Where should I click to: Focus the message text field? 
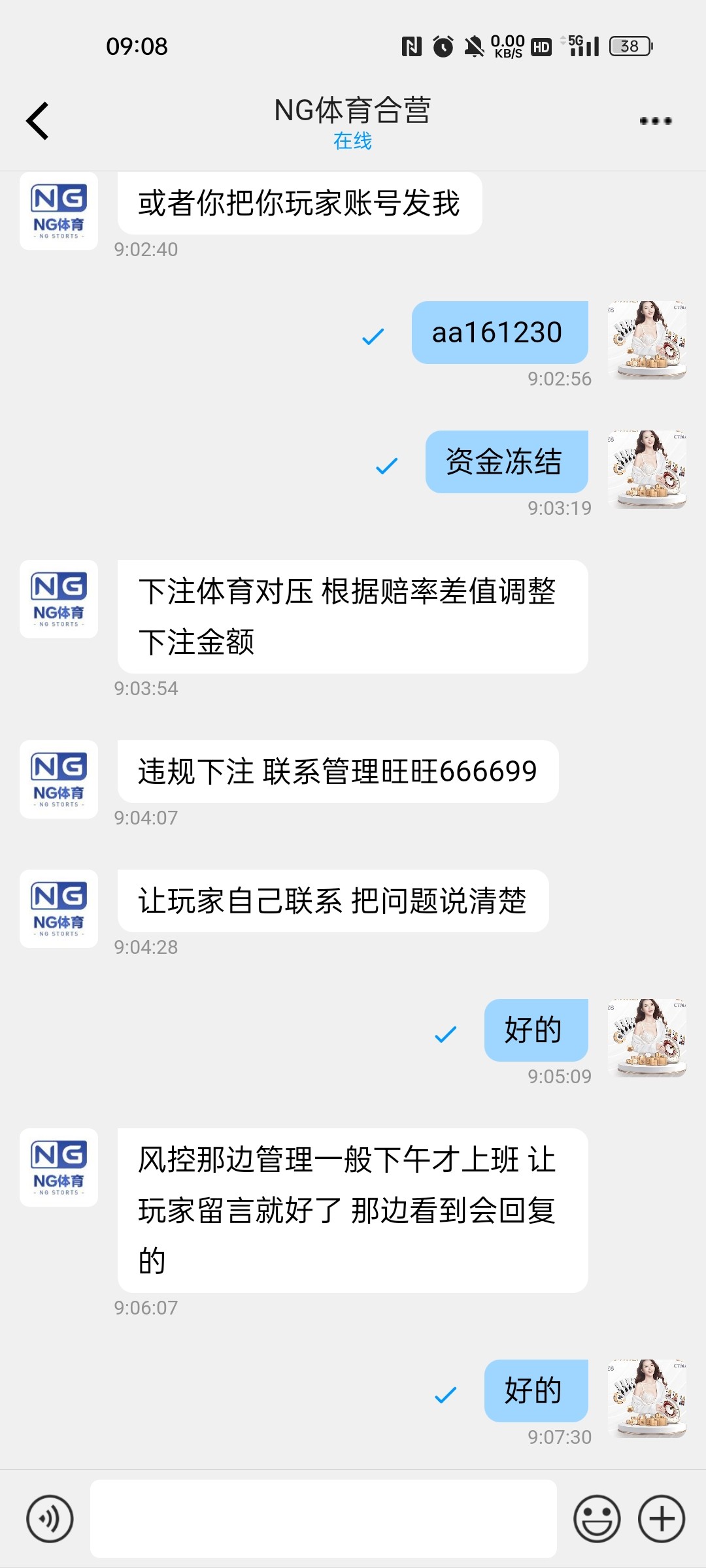[323, 1519]
